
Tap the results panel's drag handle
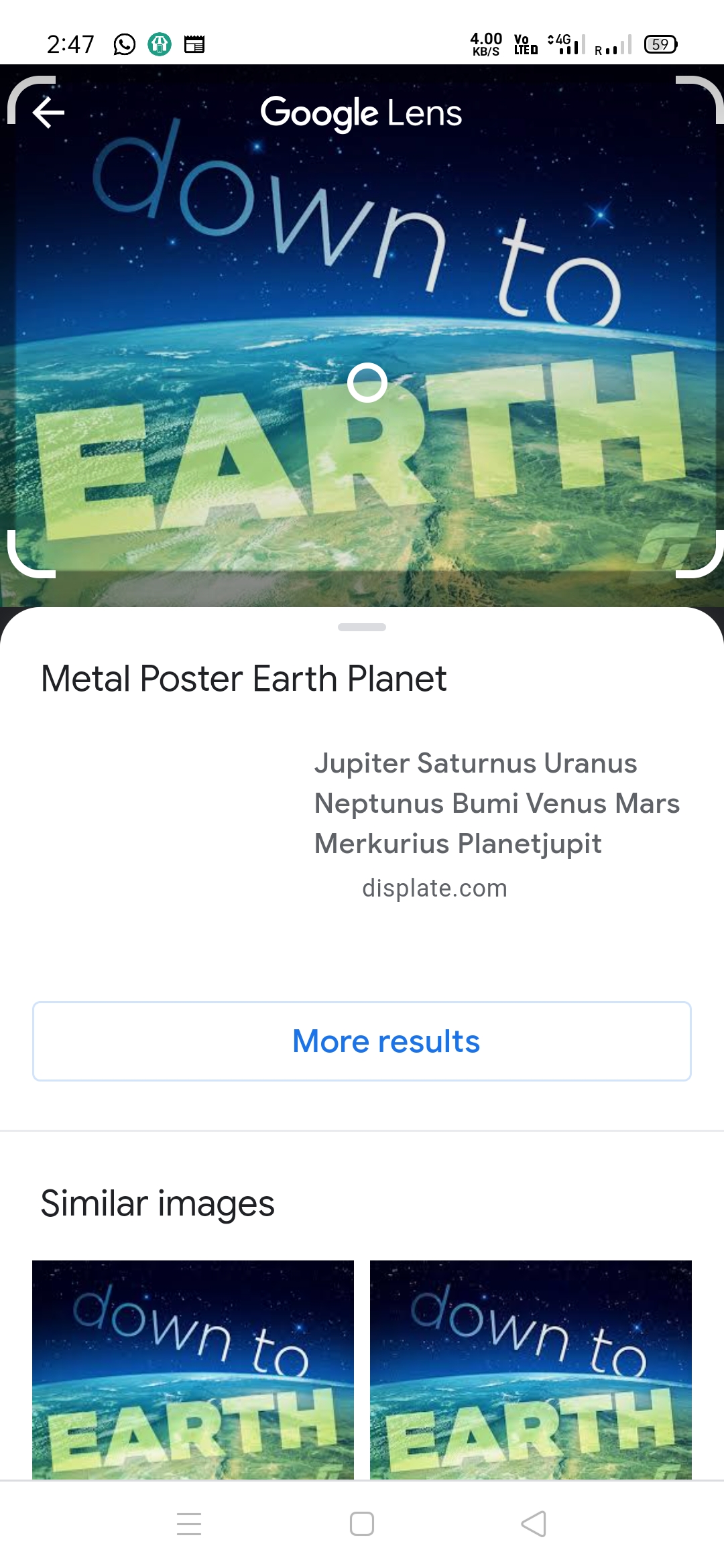(362, 627)
